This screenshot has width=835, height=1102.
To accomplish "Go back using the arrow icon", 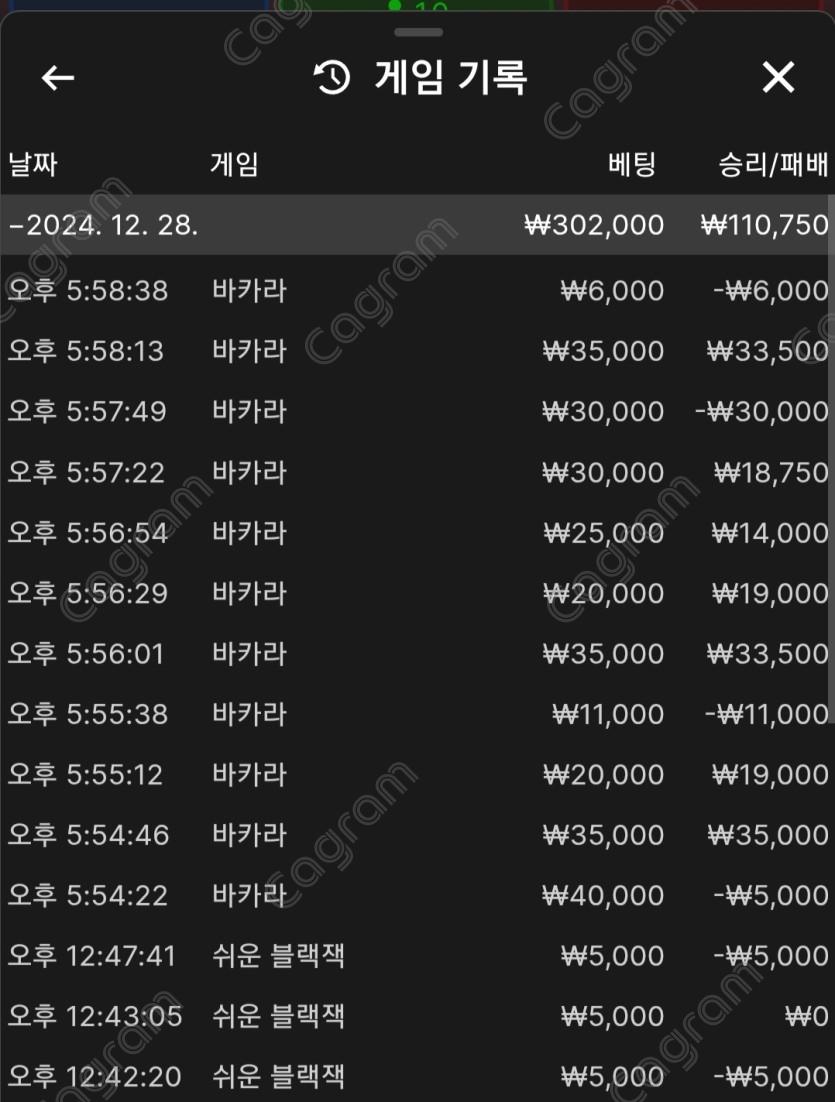I will pos(58,78).
